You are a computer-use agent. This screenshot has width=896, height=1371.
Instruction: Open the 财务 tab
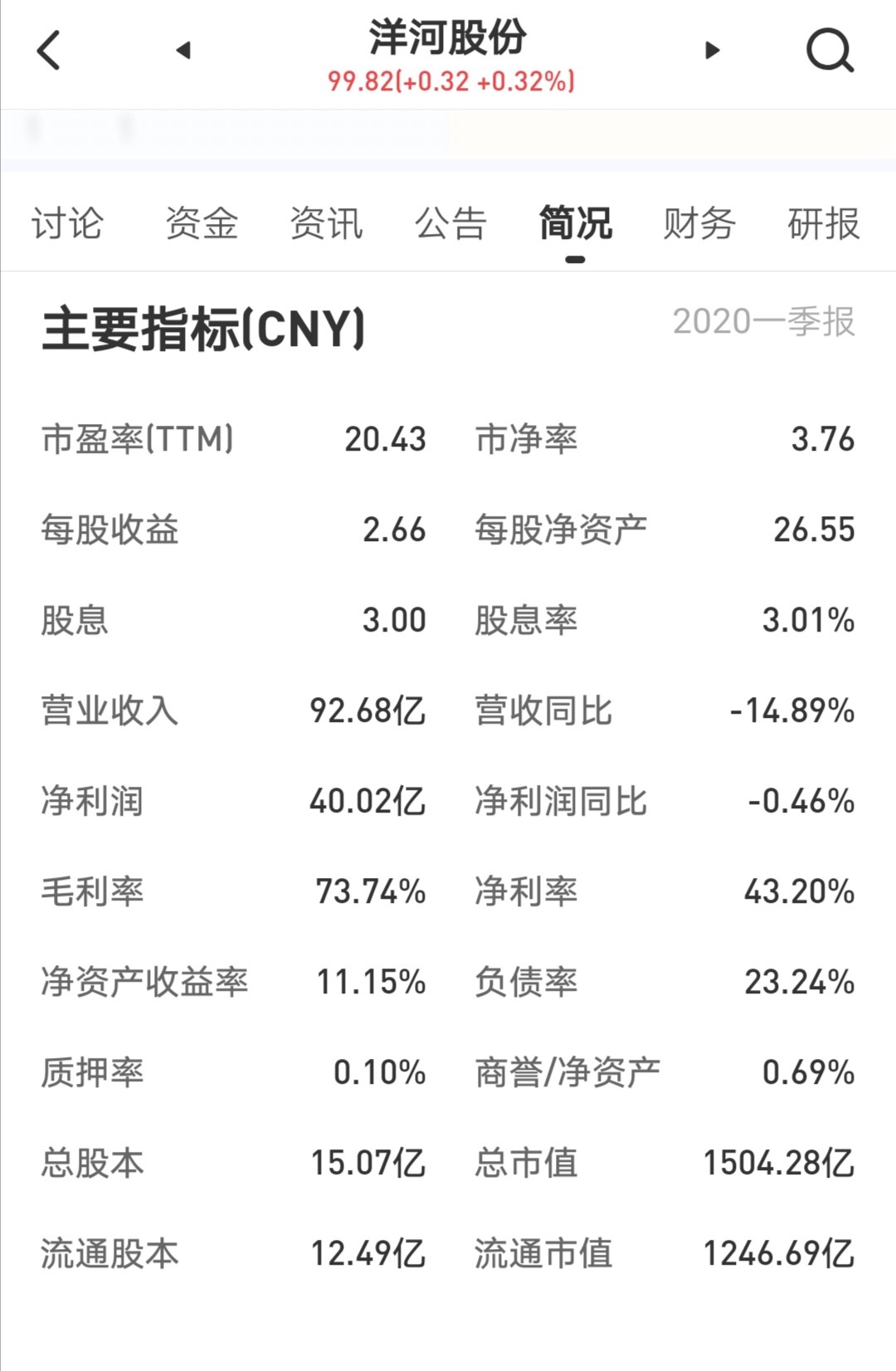click(x=699, y=223)
